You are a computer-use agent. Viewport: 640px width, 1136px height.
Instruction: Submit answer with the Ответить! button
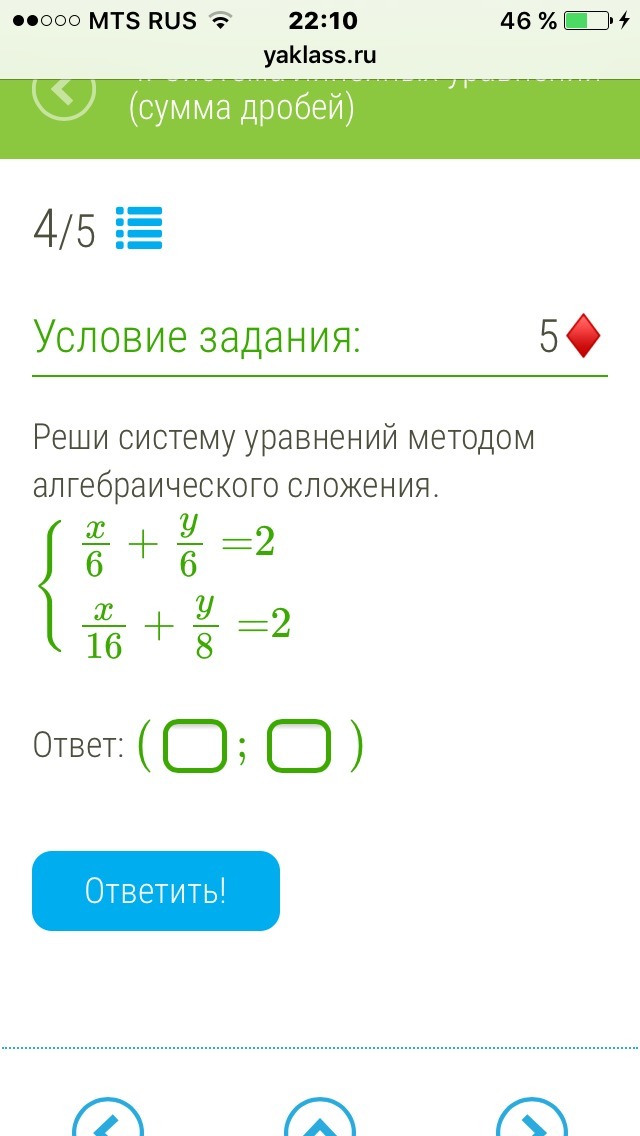pyautogui.click(x=156, y=891)
